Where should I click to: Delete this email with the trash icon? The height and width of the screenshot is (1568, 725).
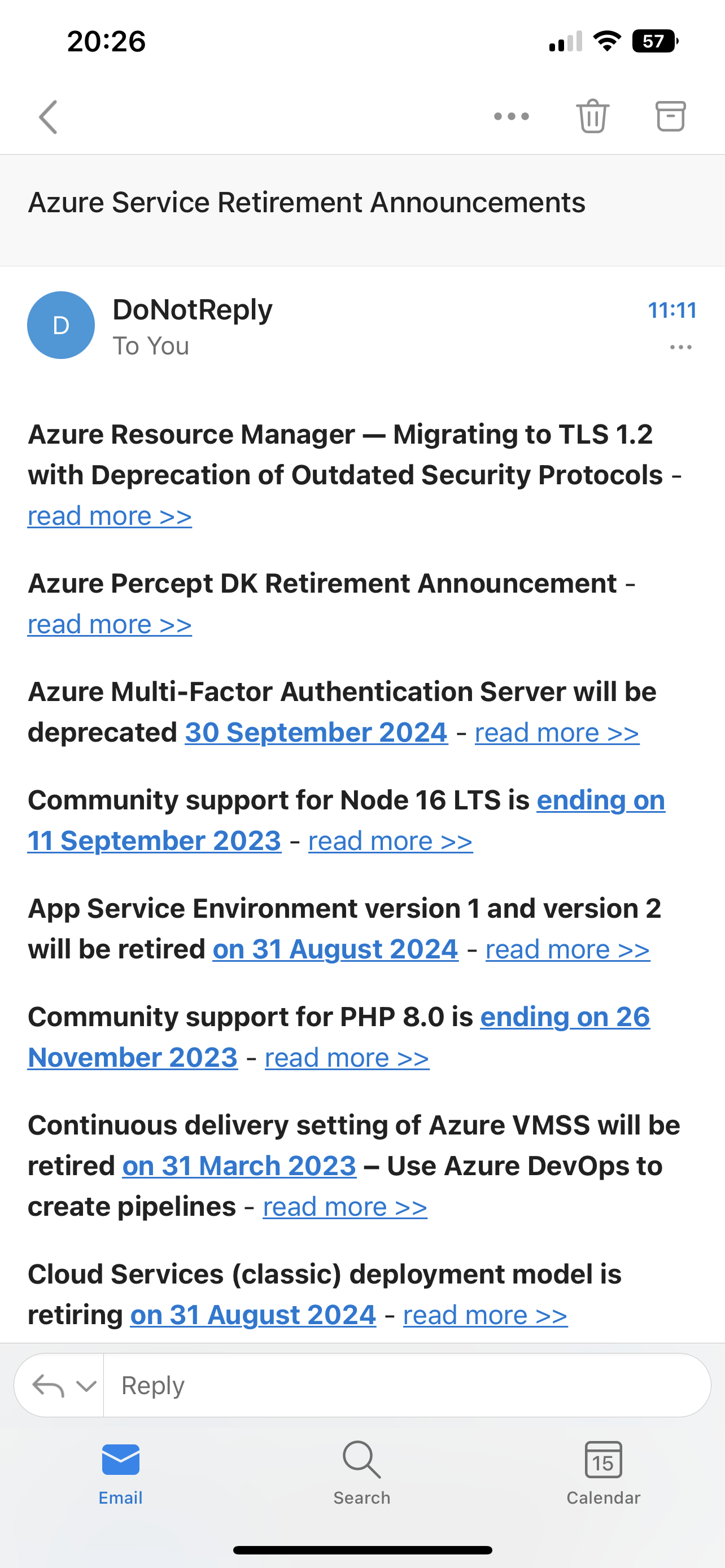click(x=592, y=116)
